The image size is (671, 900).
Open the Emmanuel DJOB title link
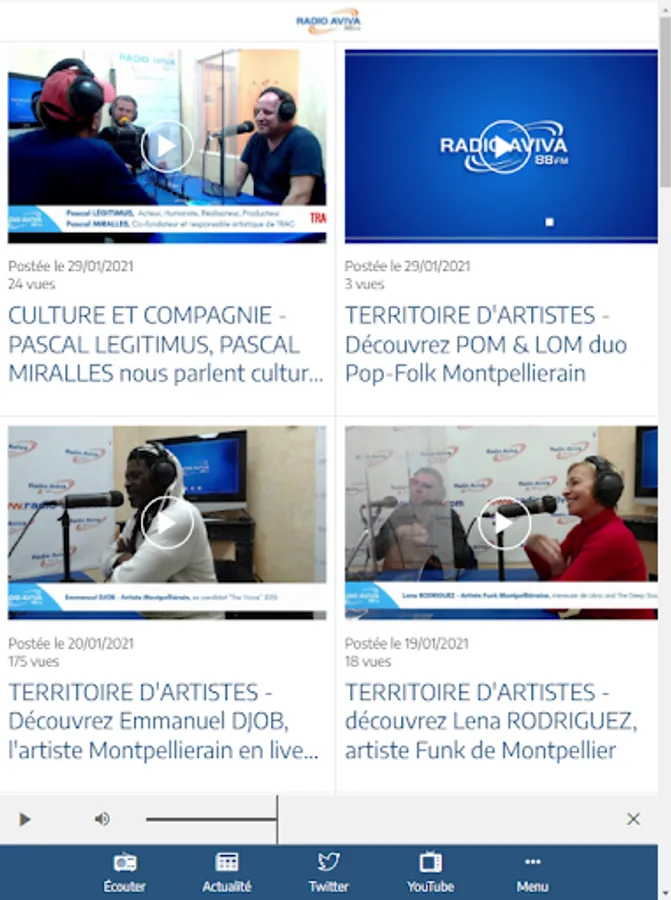click(164, 721)
